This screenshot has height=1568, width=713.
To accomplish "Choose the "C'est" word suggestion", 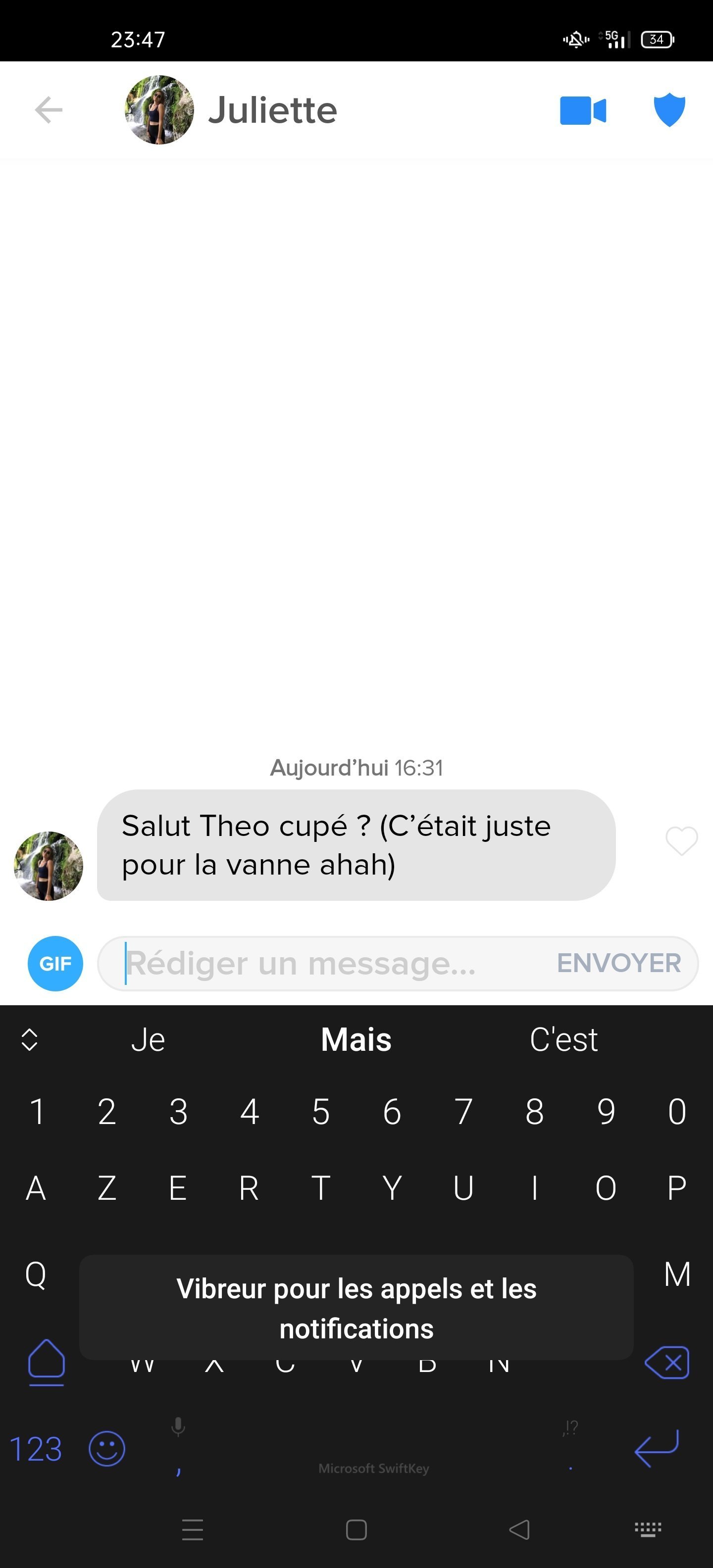I will pos(563,1040).
